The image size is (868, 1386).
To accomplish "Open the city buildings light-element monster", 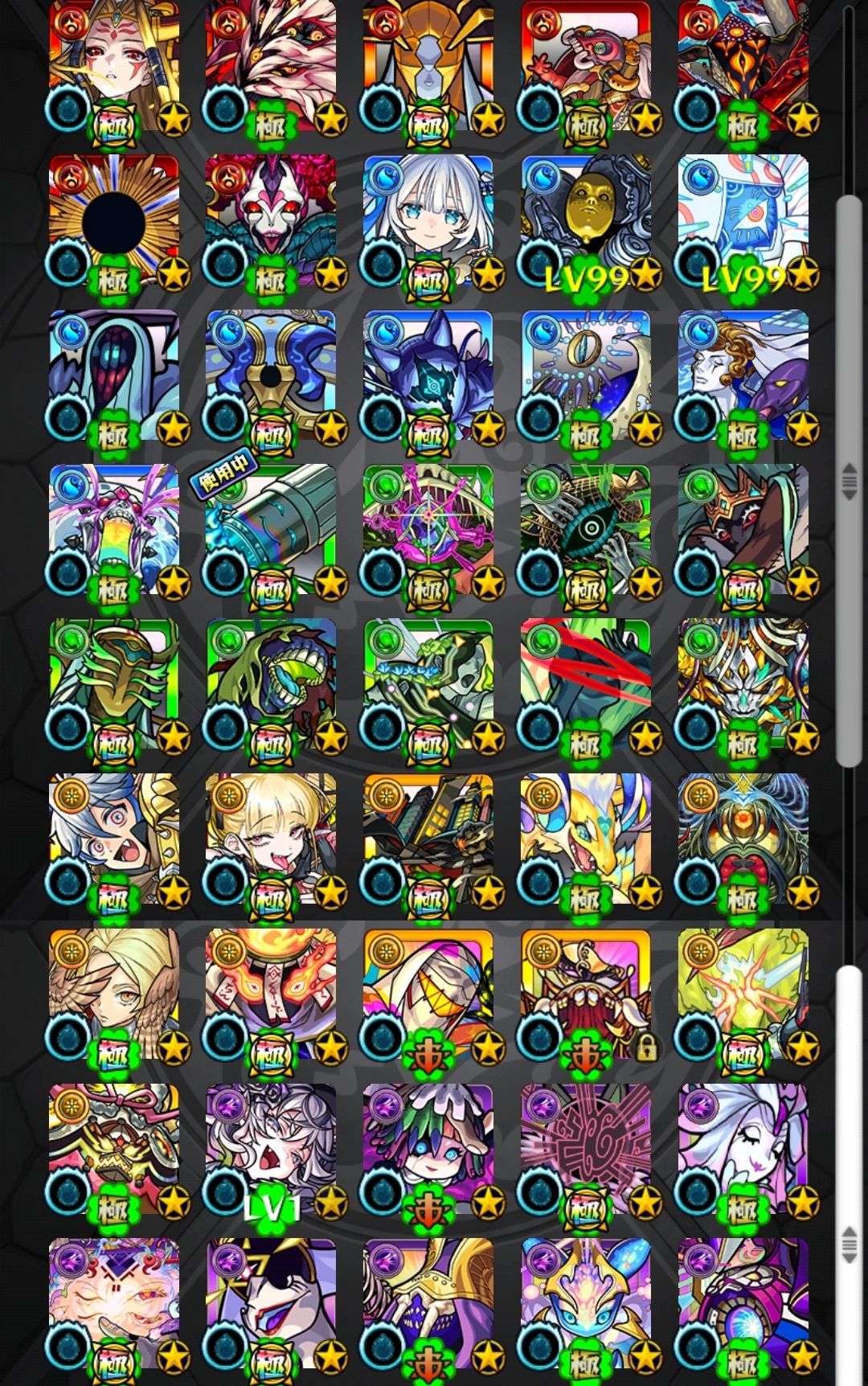I will tap(428, 839).
